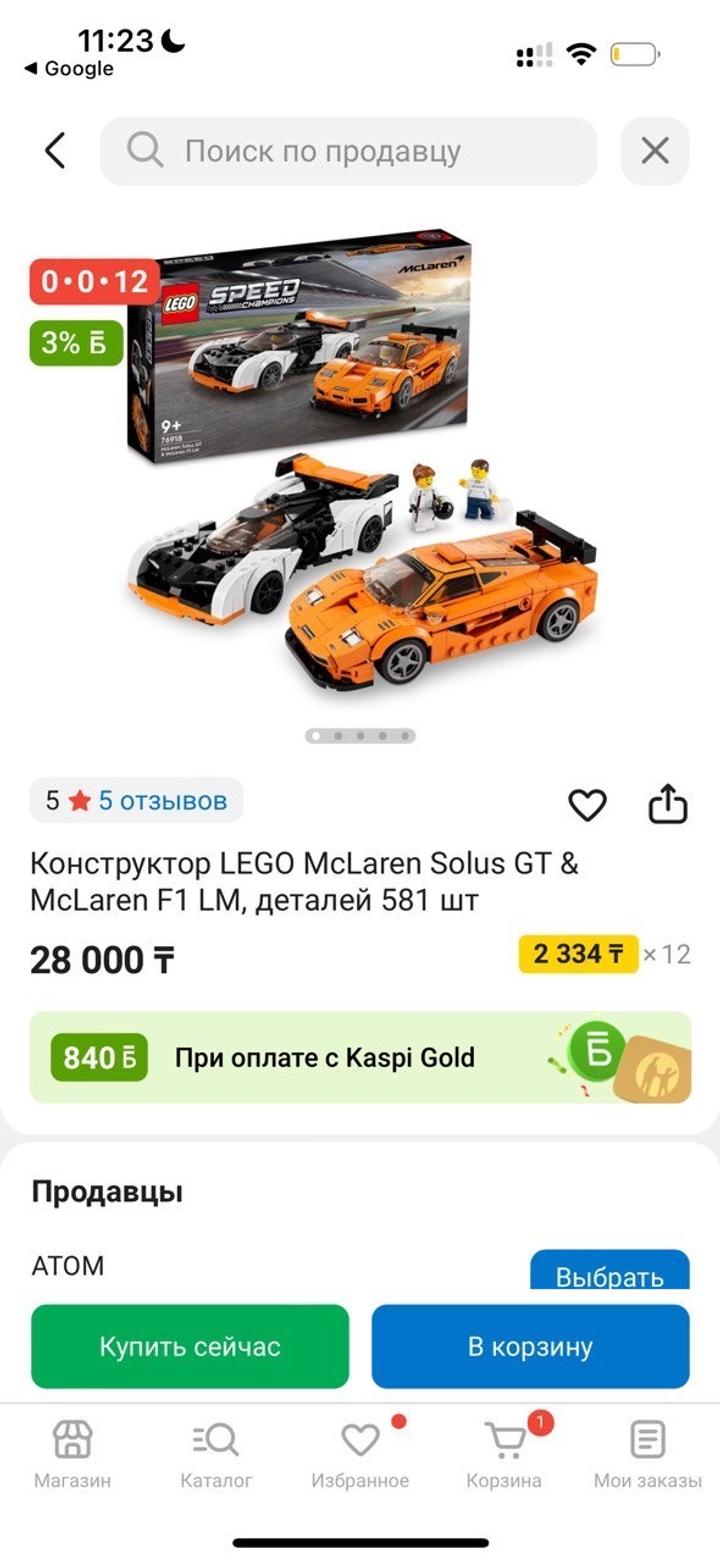
Task: Select seller ATOM with 'Выбрать'
Action: tap(609, 1273)
